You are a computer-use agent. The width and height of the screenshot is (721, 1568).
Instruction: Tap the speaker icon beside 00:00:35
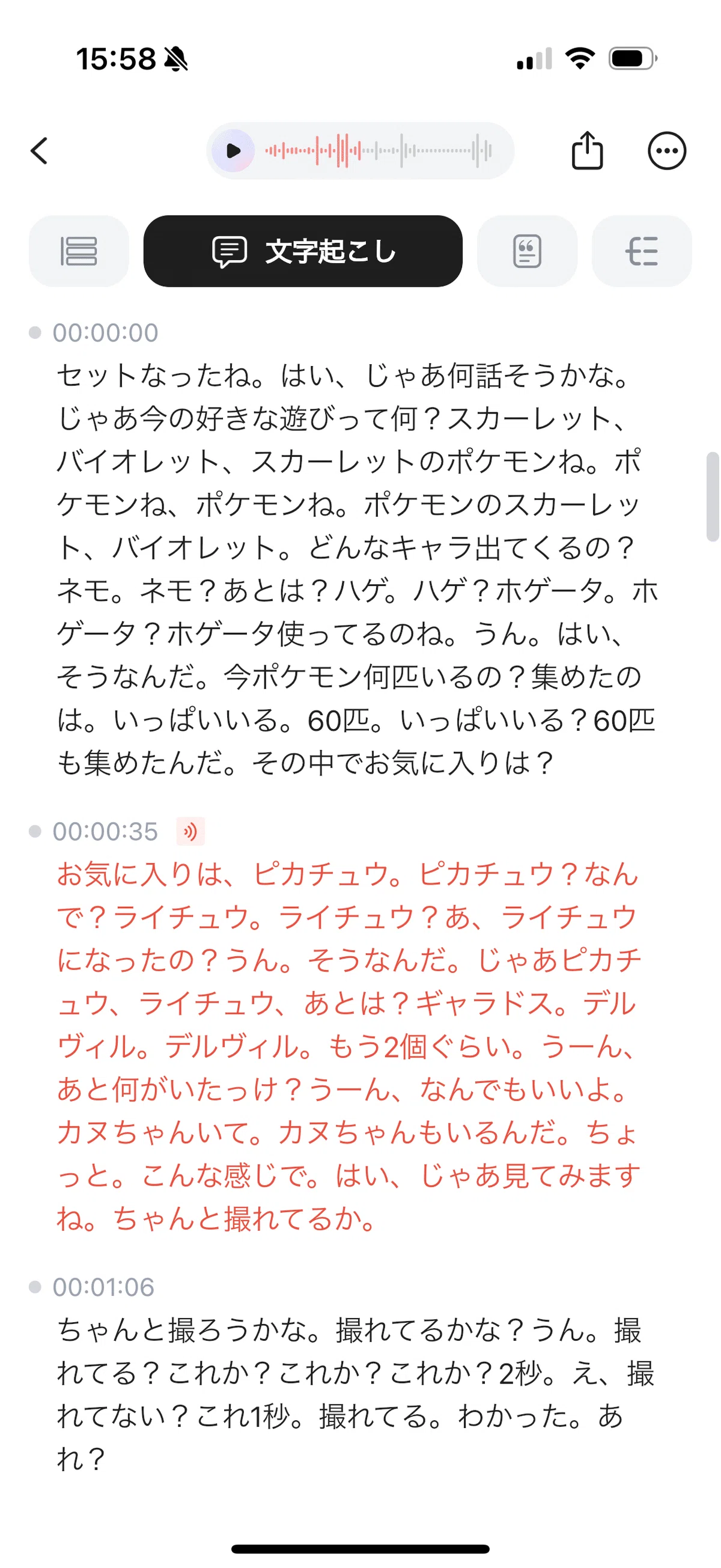tap(190, 831)
